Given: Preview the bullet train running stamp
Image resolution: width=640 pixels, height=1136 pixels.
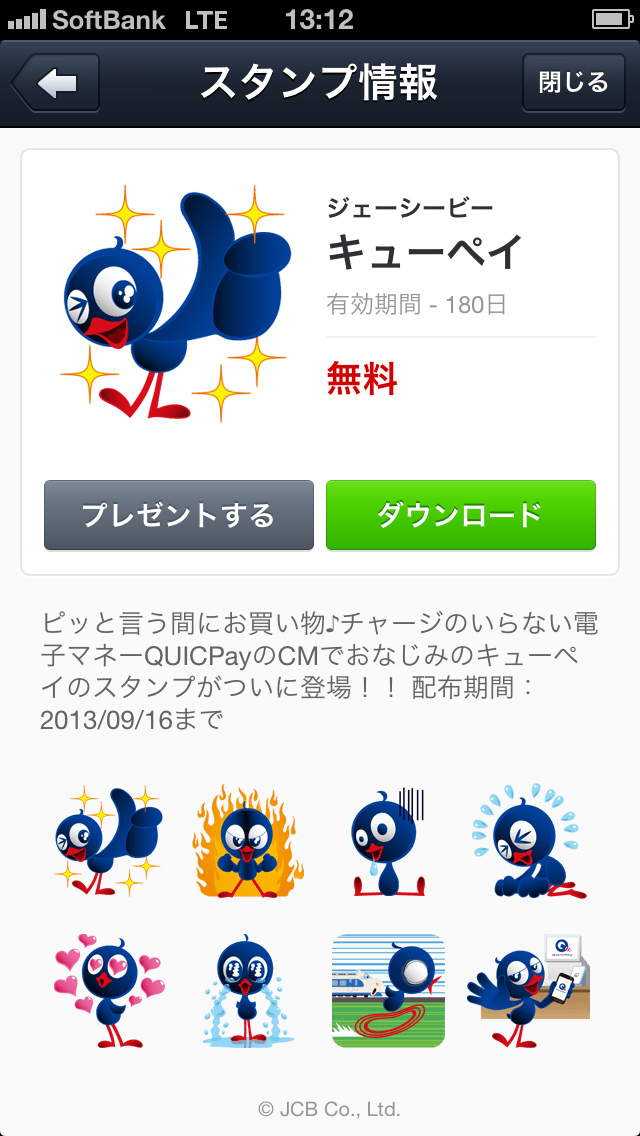Looking at the screenshot, I should click(x=388, y=990).
